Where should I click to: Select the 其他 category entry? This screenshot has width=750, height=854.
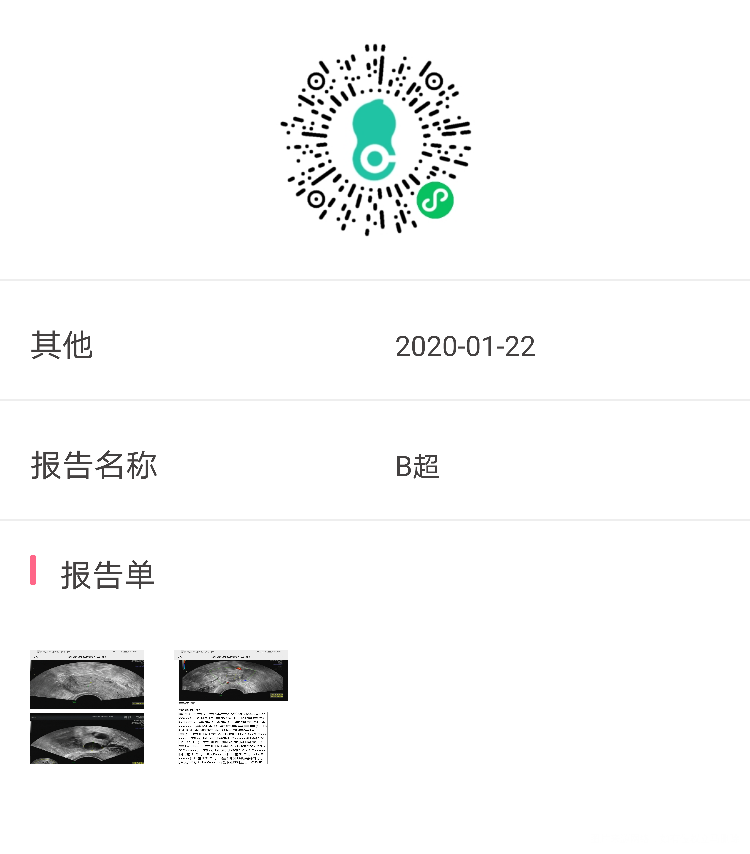coord(62,345)
